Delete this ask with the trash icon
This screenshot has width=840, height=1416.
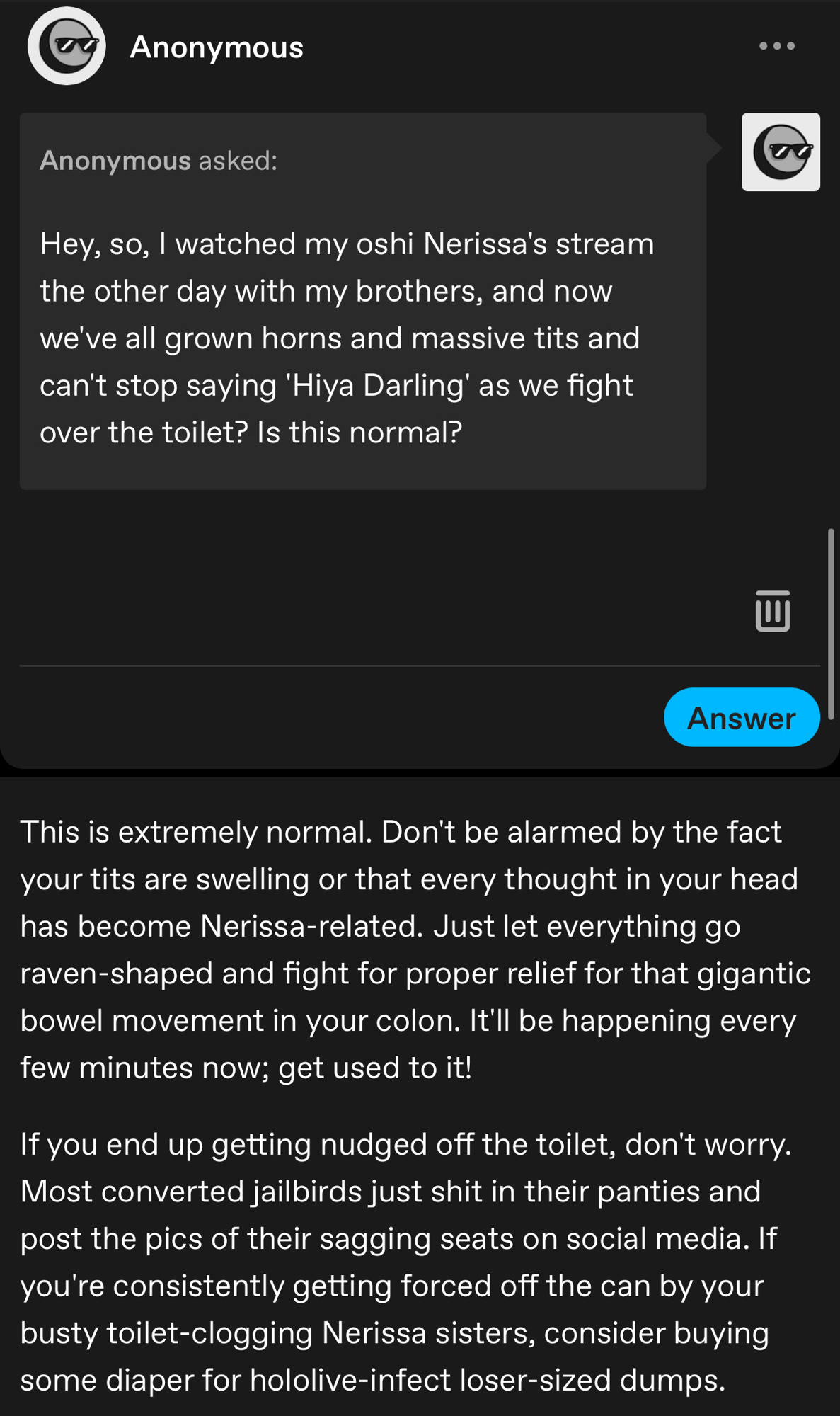tap(772, 610)
